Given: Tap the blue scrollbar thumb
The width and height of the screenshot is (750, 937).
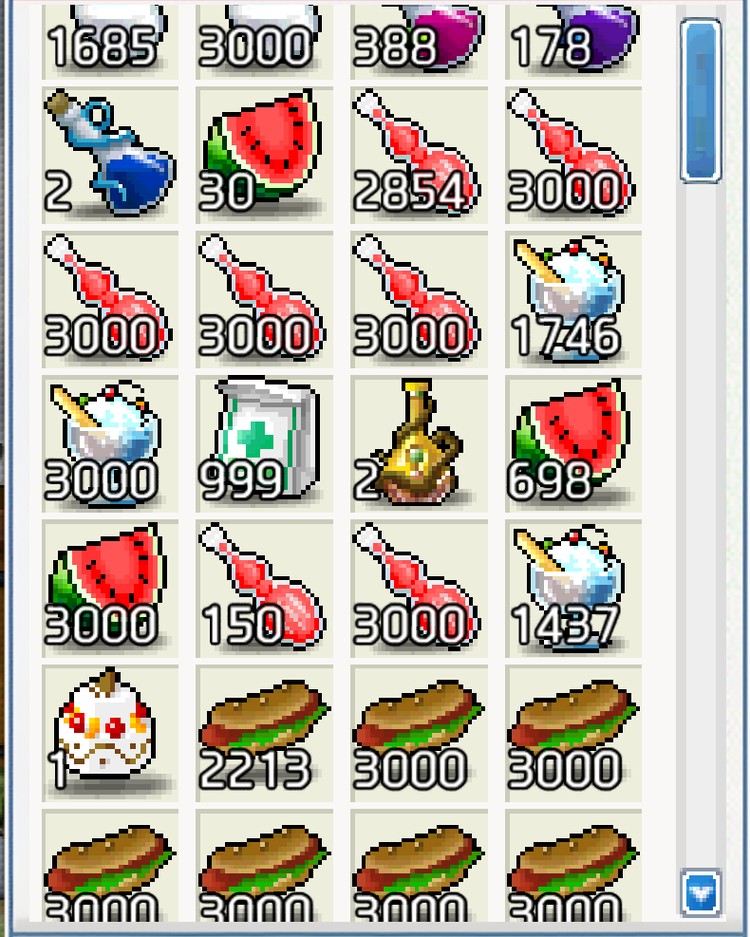Looking at the screenshot, I should coord(700,100).
